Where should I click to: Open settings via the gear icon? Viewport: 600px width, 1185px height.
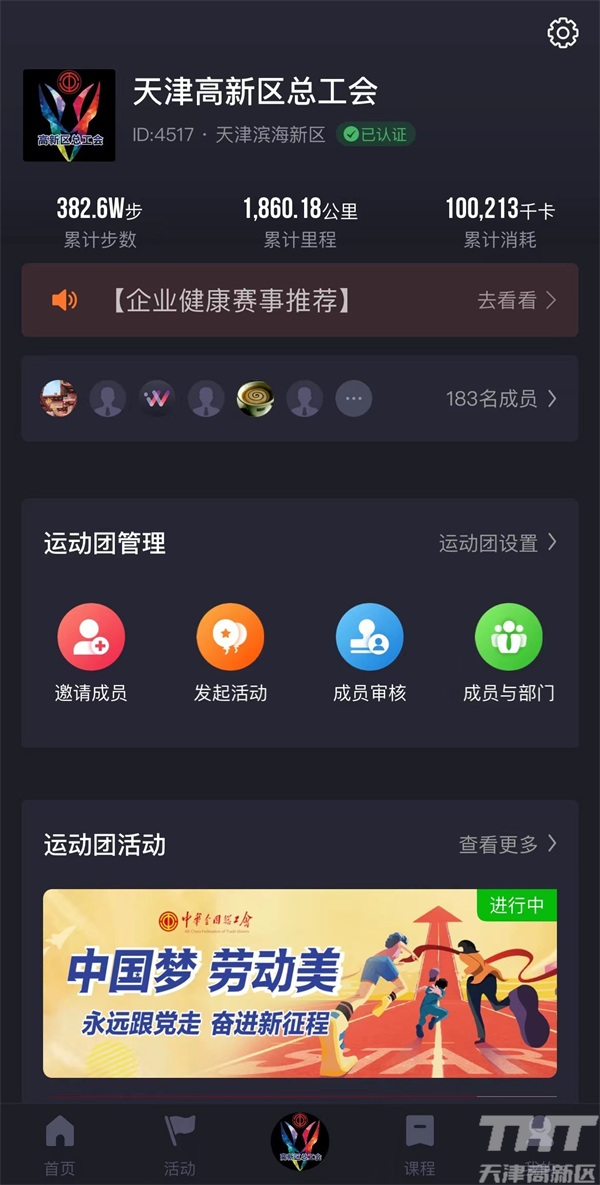[563, 33]
